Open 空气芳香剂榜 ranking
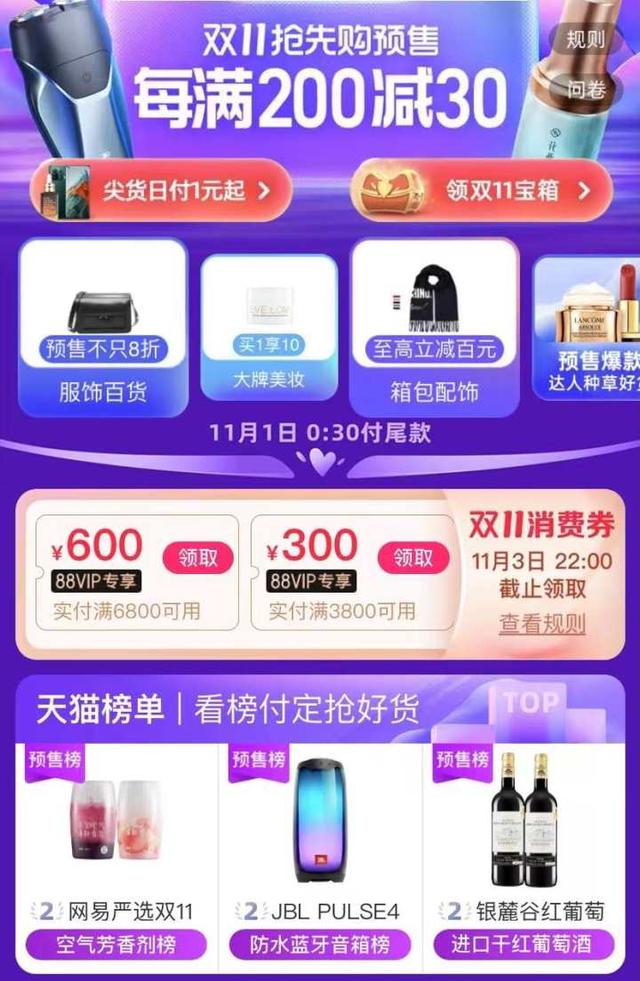Viewport: 640px width, 981px height. [116, 945]
